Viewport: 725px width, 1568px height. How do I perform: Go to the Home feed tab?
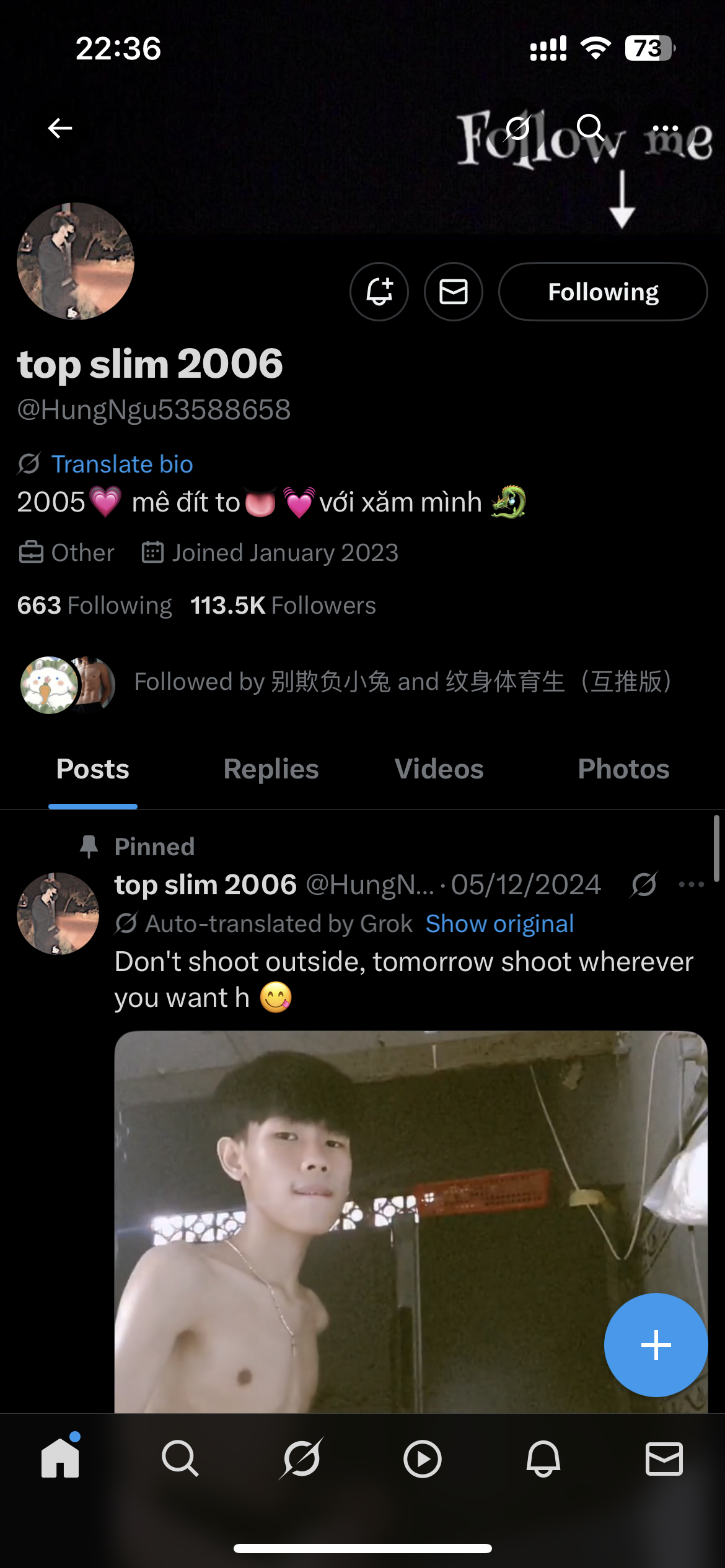(60, 1459)
